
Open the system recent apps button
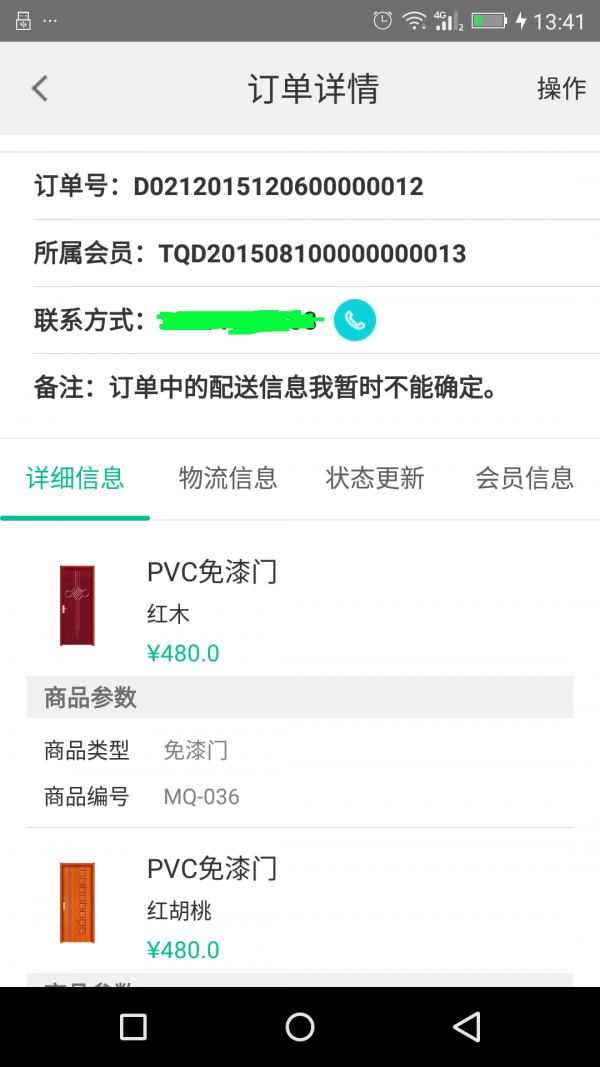pos(133,1026)
